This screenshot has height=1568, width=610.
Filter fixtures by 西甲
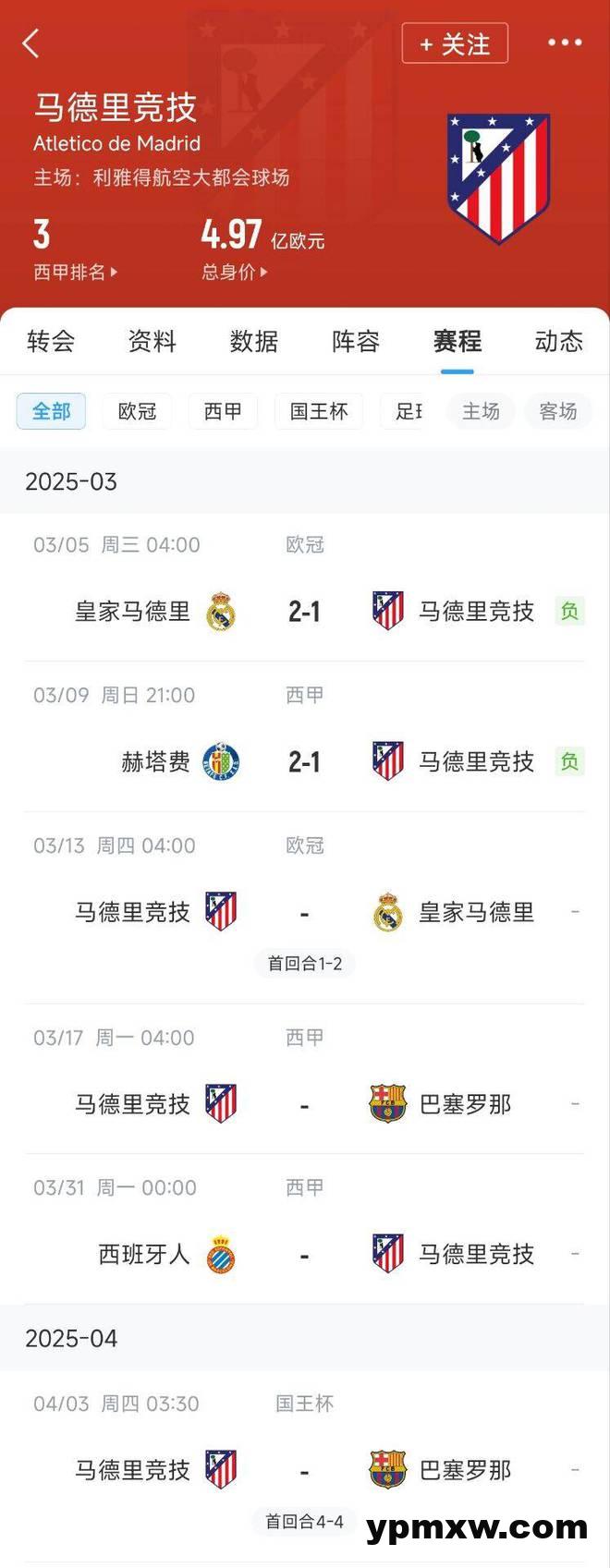223,411
